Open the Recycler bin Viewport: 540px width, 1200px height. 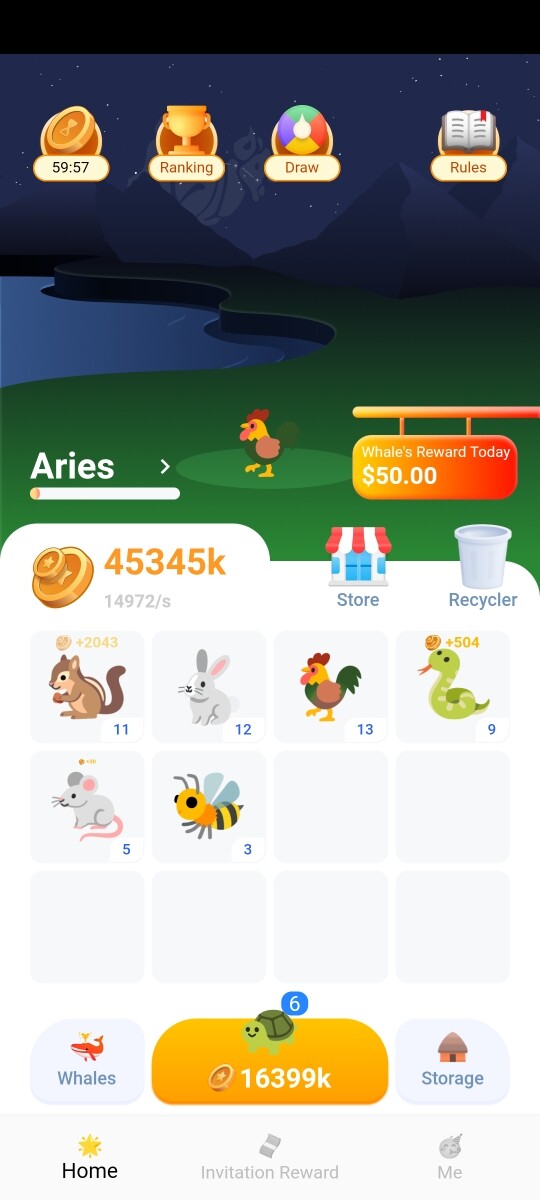[482, 568]
